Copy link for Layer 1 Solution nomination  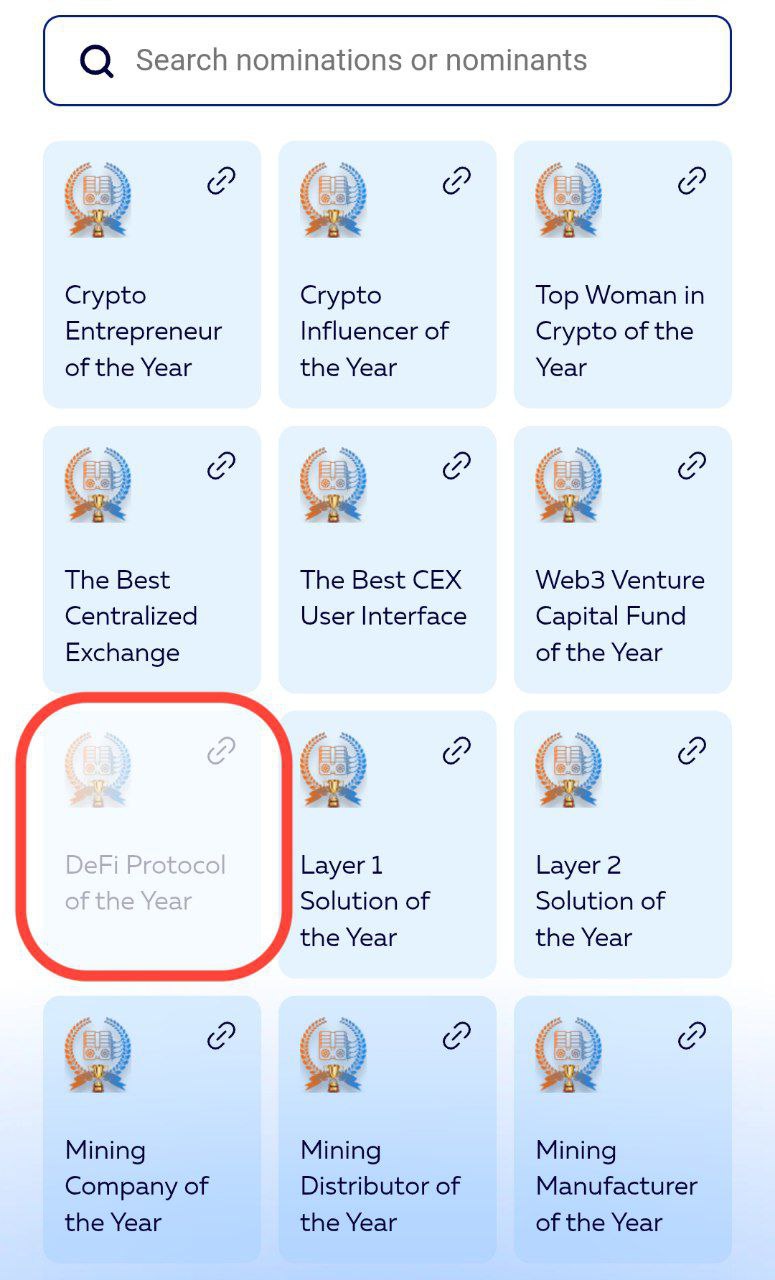456,750
